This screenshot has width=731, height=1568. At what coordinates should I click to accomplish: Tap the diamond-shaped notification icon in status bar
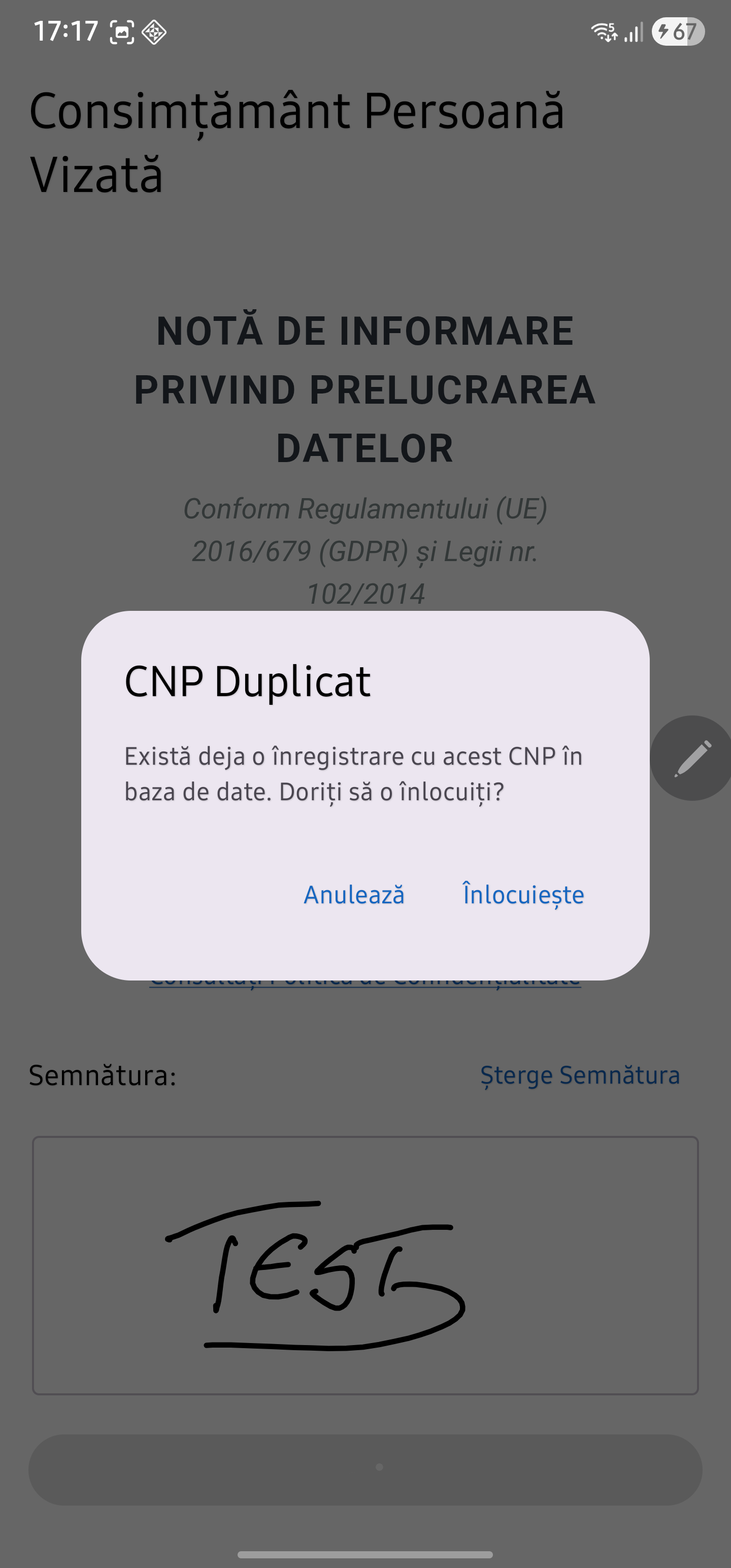coord(155,33)
